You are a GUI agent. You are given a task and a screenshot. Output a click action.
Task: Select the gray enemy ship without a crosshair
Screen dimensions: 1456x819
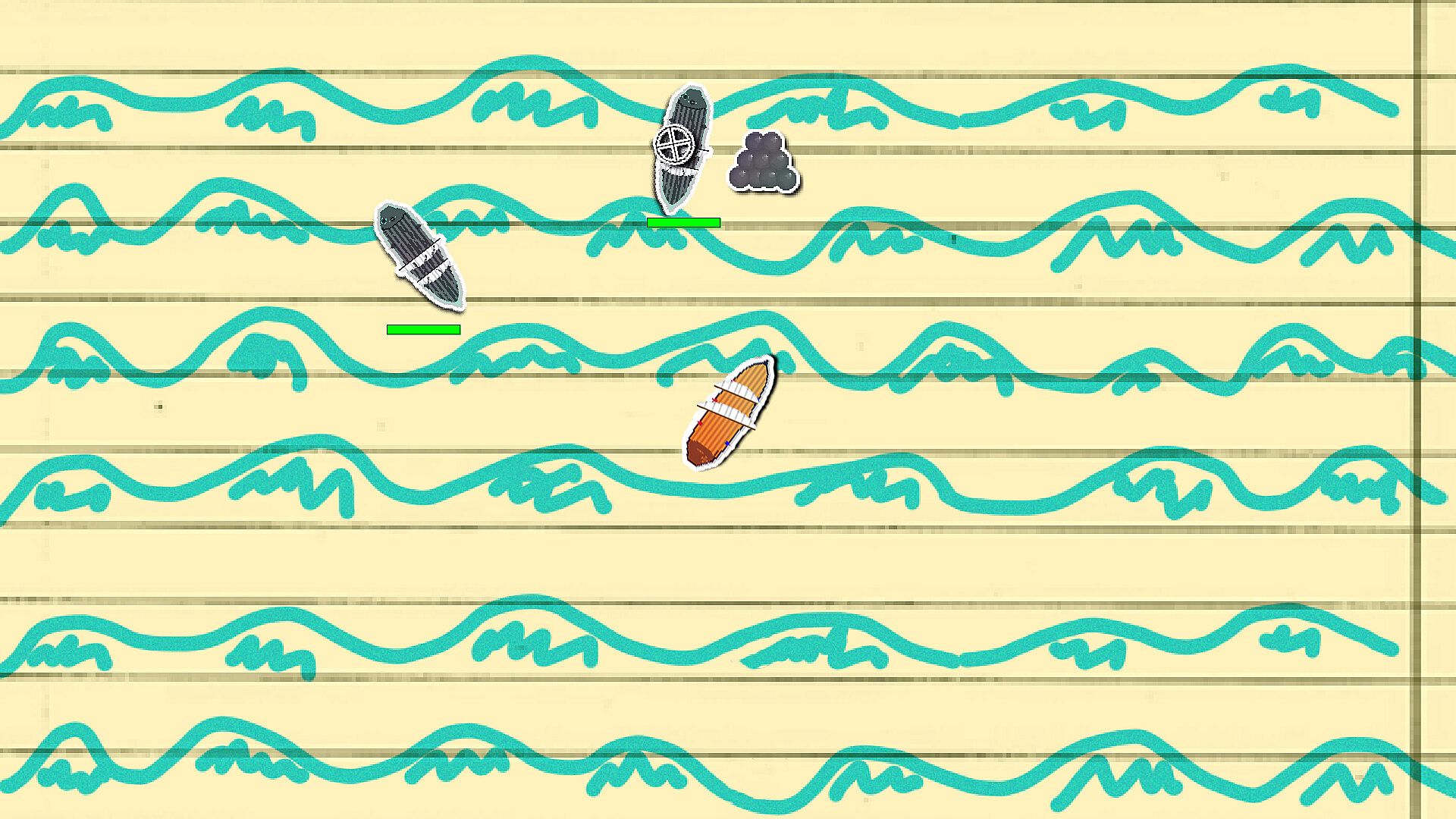[x=420, y=256]
